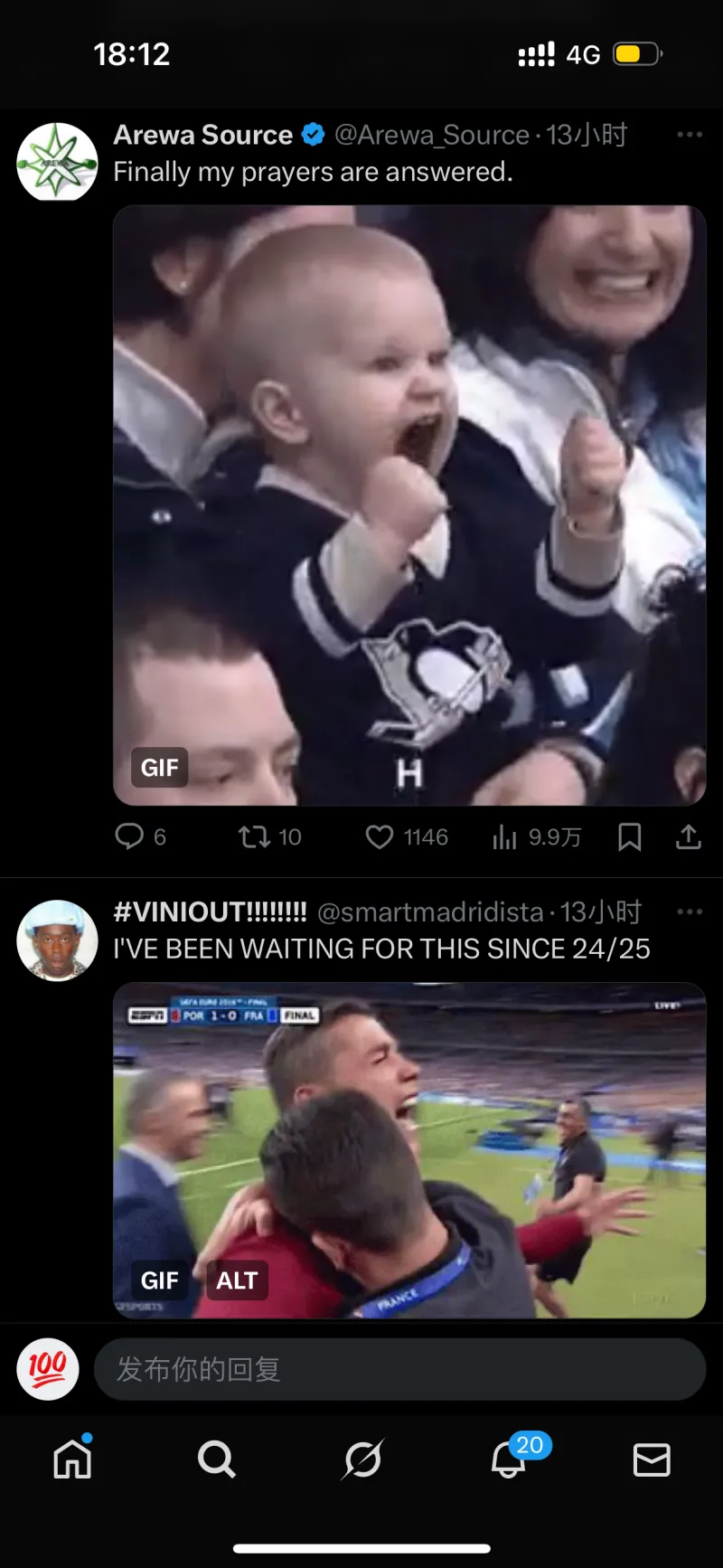Screen dimensions: 723x1568
Task: Go to the Home tab
Action: click(x=72, y=1459)
